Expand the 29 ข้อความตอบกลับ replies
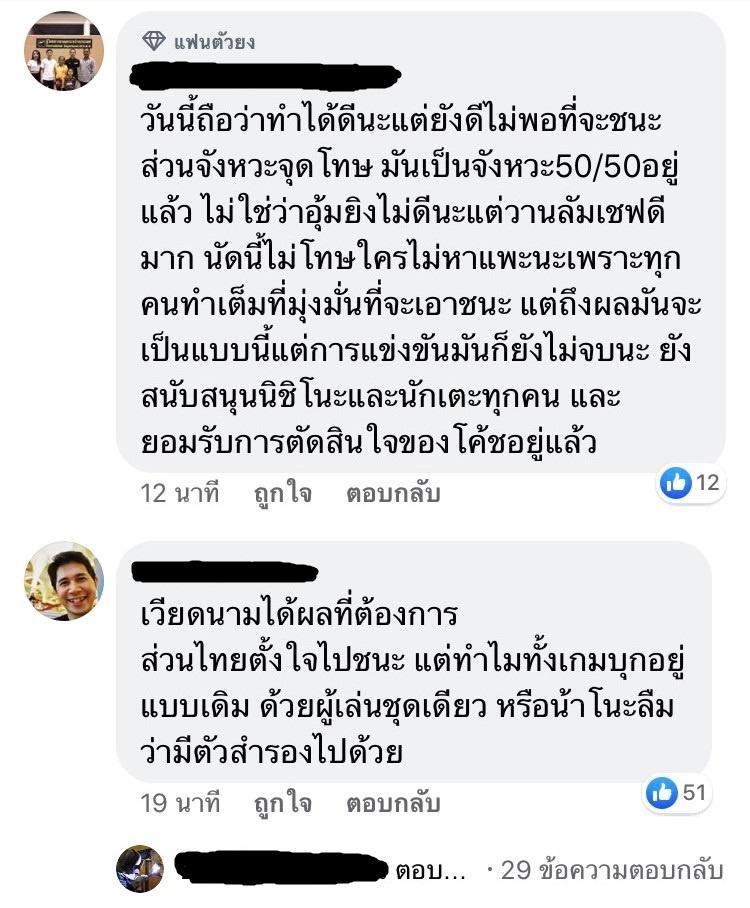750x908 pixels. coord(612,870)
